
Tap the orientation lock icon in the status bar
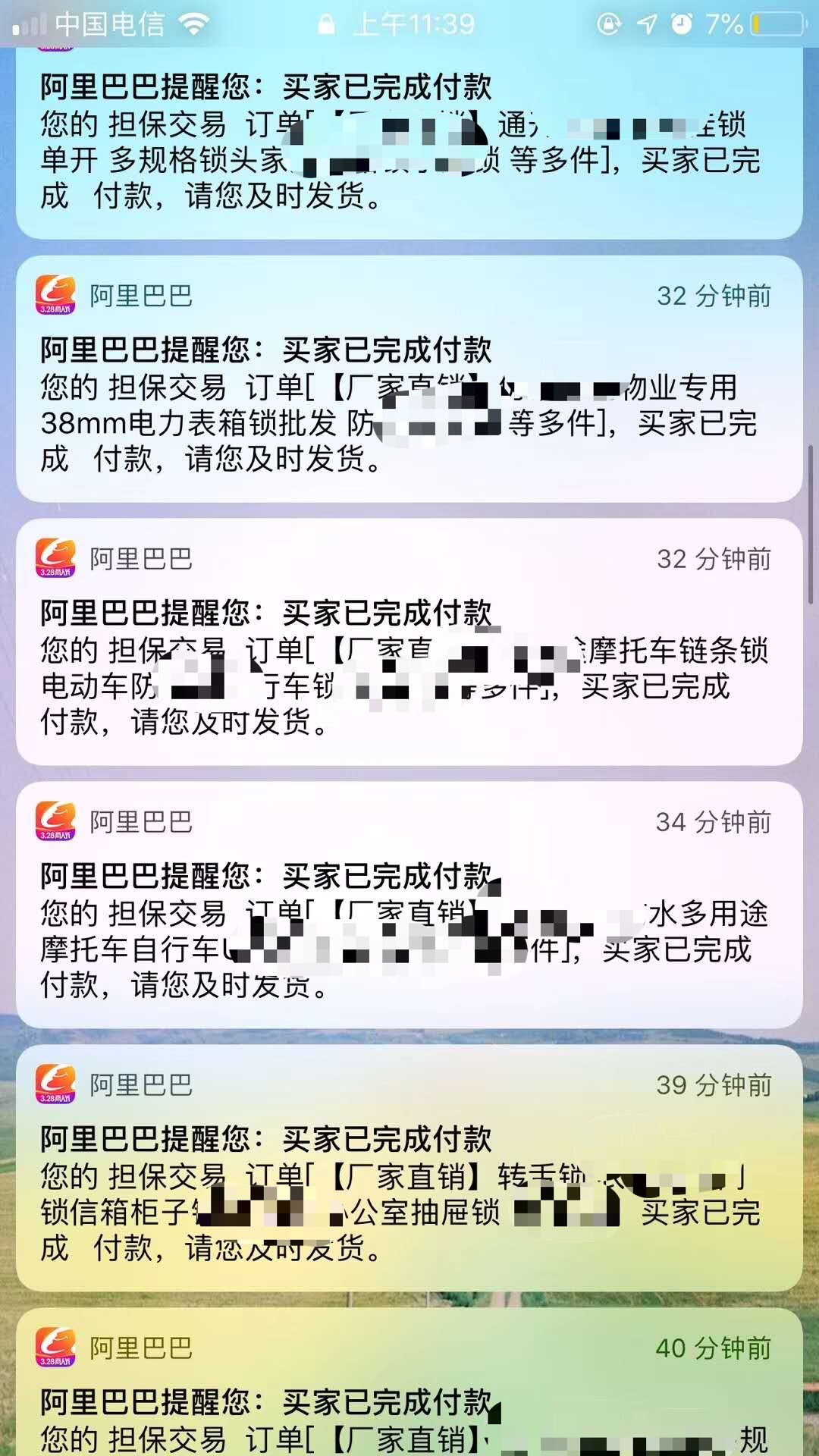(610, 23)
